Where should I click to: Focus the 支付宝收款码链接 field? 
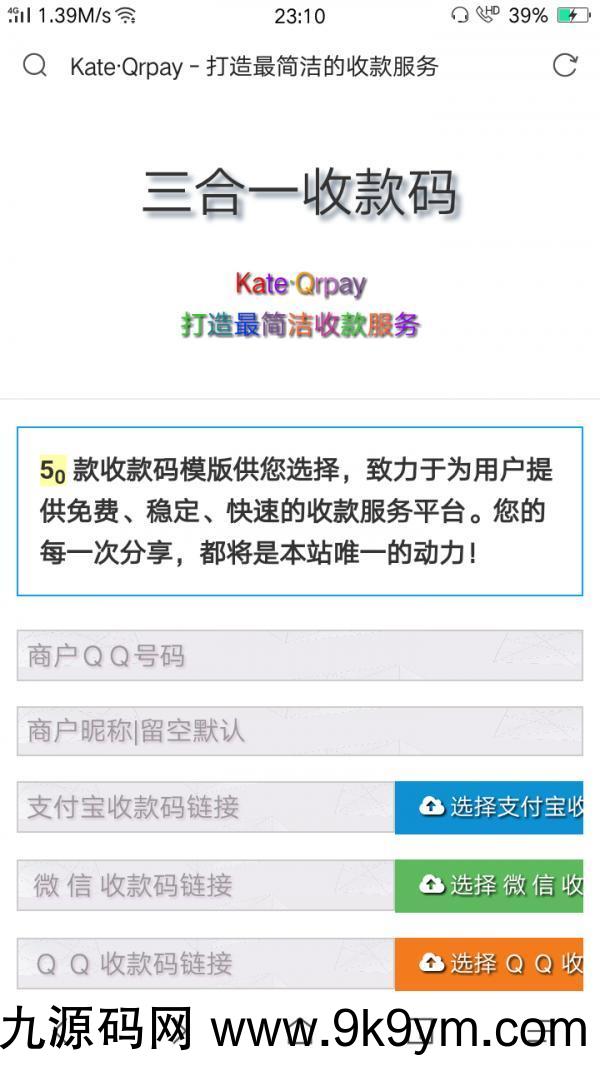pyautogui.click(x=206, y=807)
